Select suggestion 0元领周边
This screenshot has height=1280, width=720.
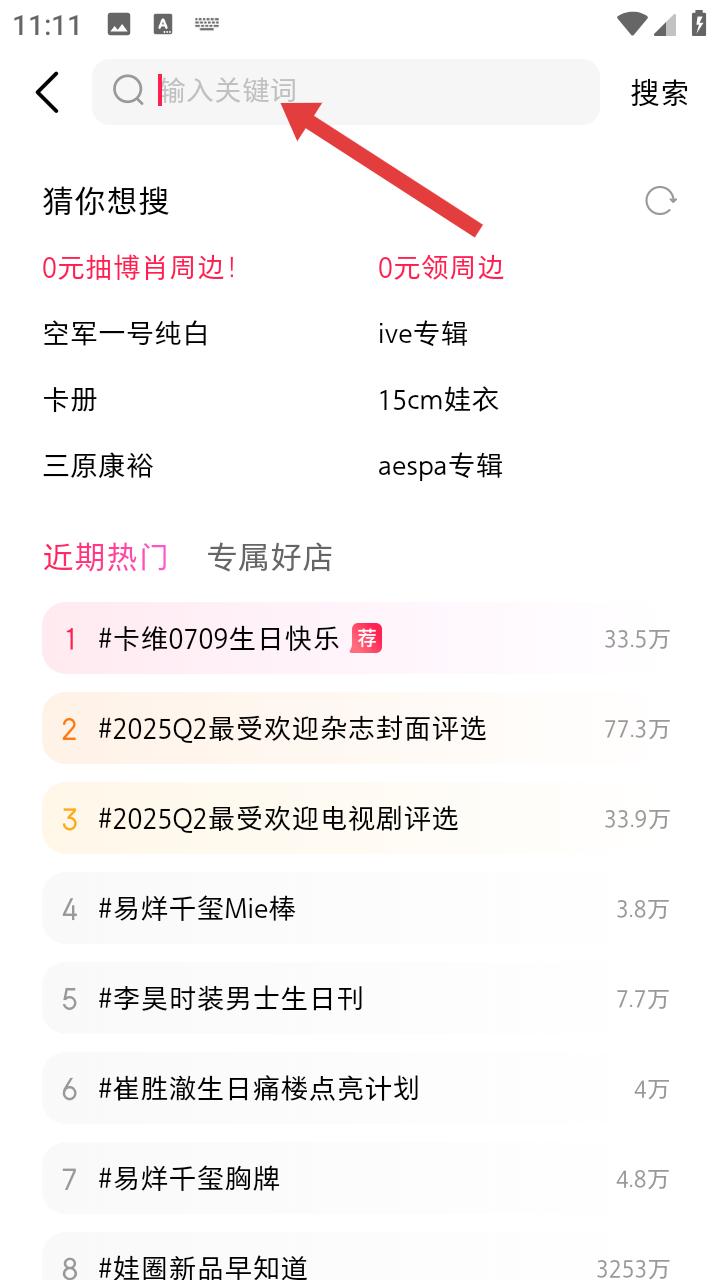click(441, 267)
